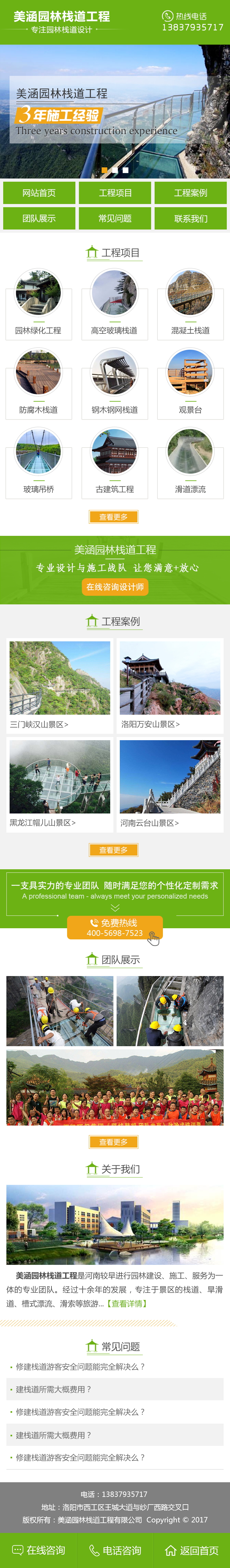Call the 免费热线 400-5698-7523 button
Image resolution: width=230 pixels, height=1568 pixels.
115,928
